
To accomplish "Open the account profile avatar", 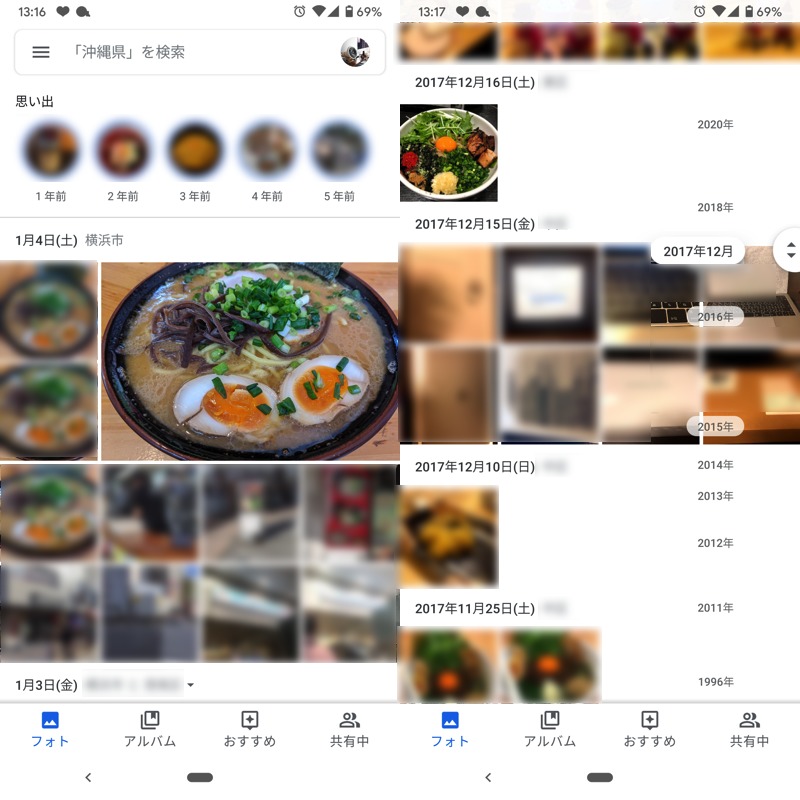I will point(355,52).
